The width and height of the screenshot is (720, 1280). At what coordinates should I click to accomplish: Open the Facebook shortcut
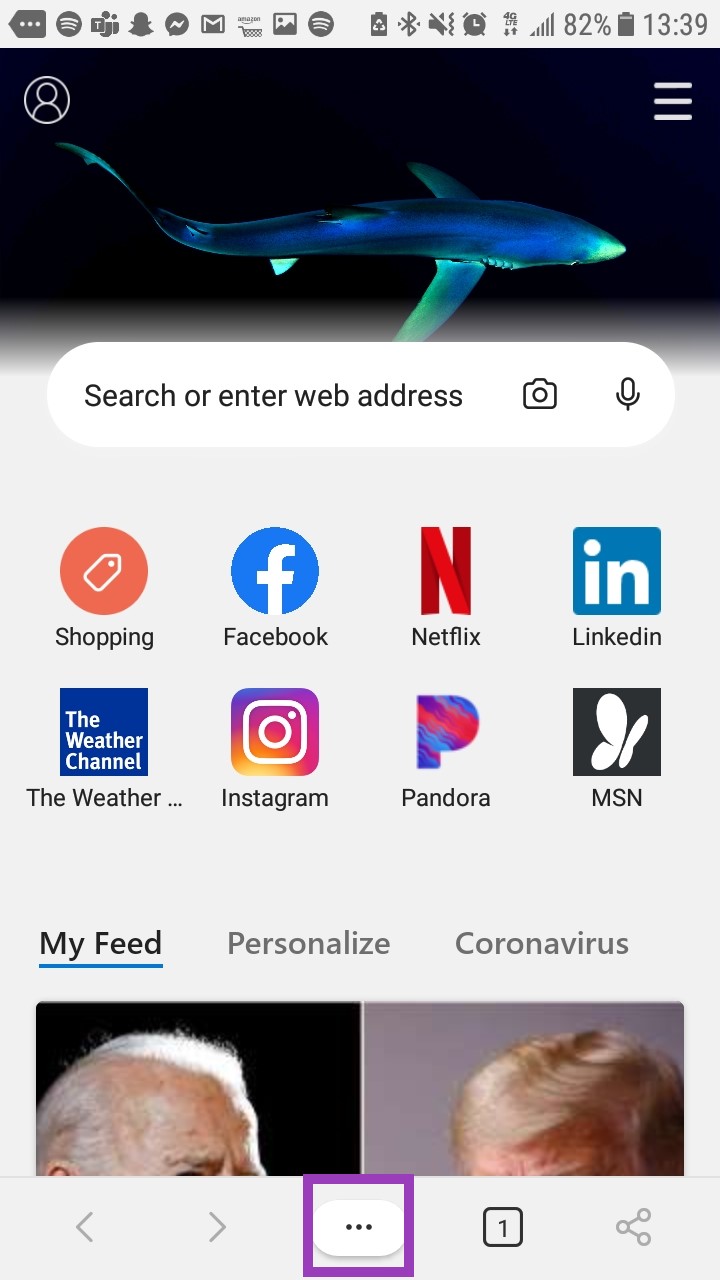[275, 571]
